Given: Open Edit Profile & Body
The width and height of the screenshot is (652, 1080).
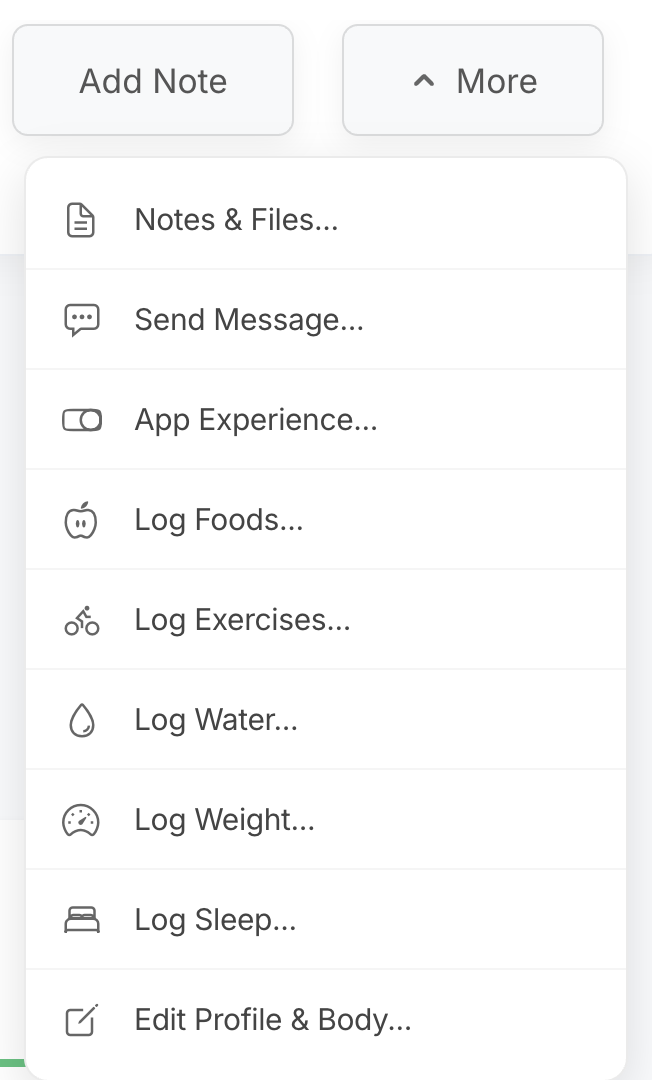Looking at the screenshot, I should tap(272, 1020).
